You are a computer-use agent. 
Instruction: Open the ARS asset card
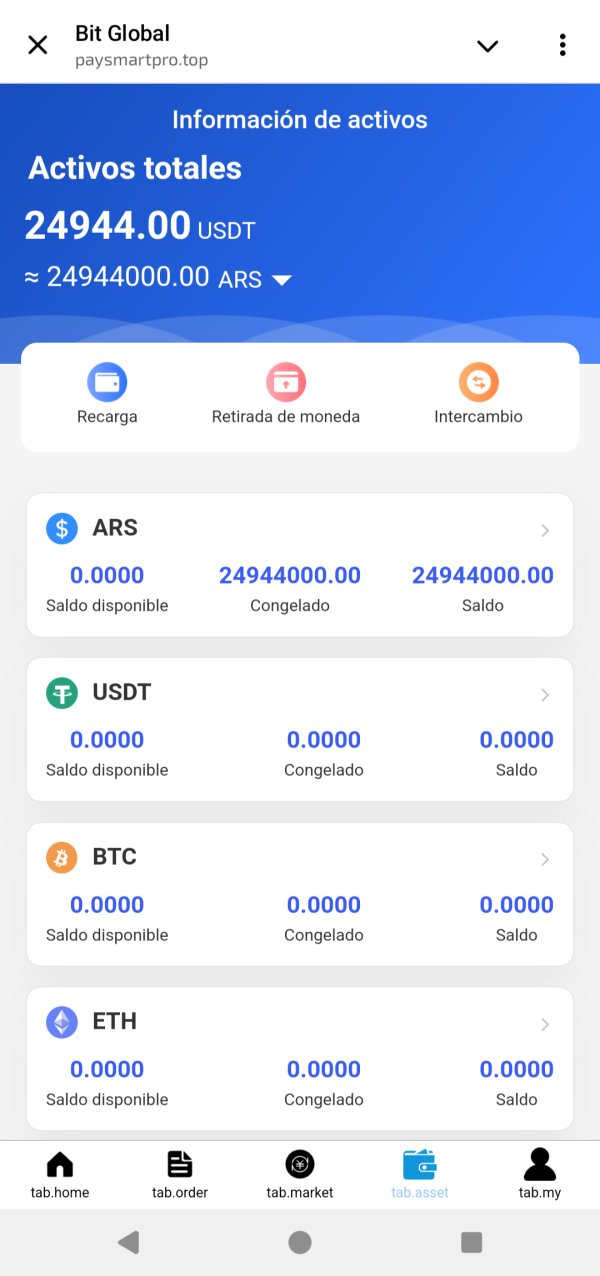[x=300, y=565]
